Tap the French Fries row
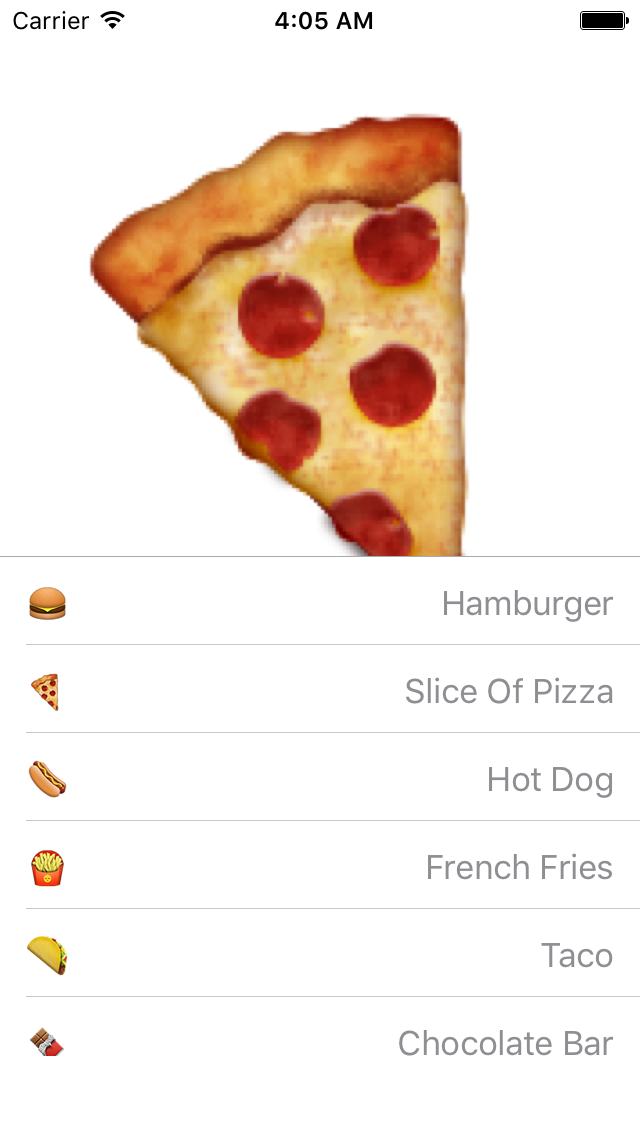640x1136 pixels. pyautogui.click(x=320, y=866)
